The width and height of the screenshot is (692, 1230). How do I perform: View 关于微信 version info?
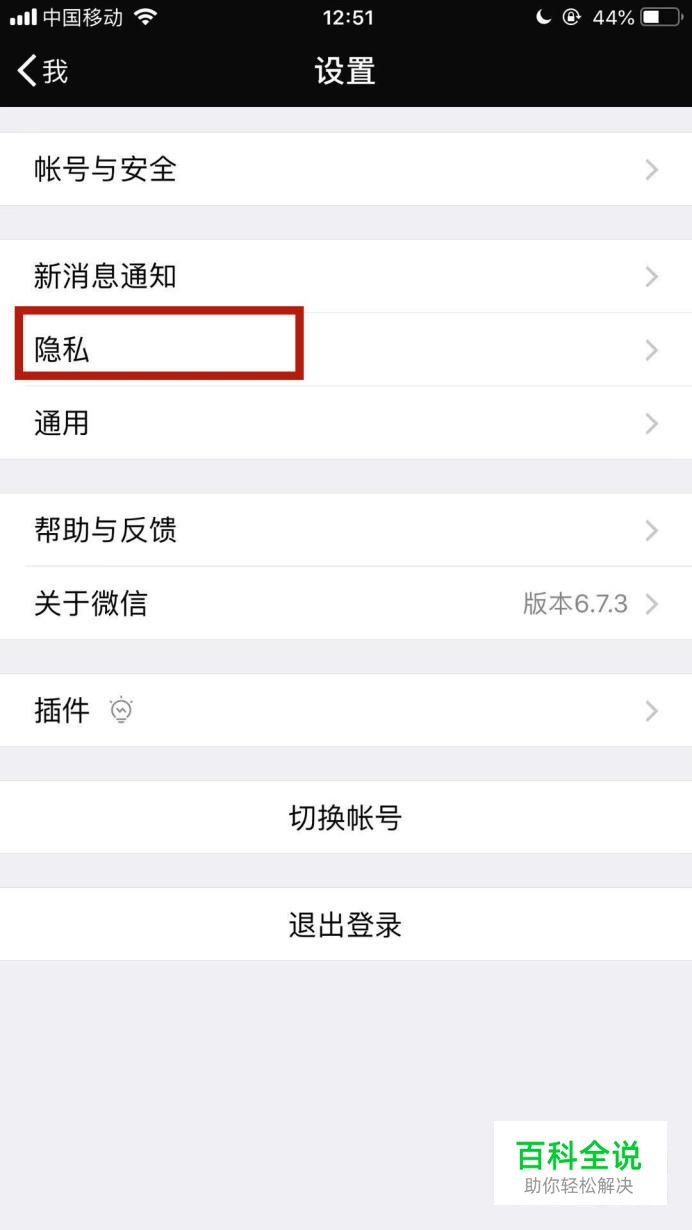[345, 604]
